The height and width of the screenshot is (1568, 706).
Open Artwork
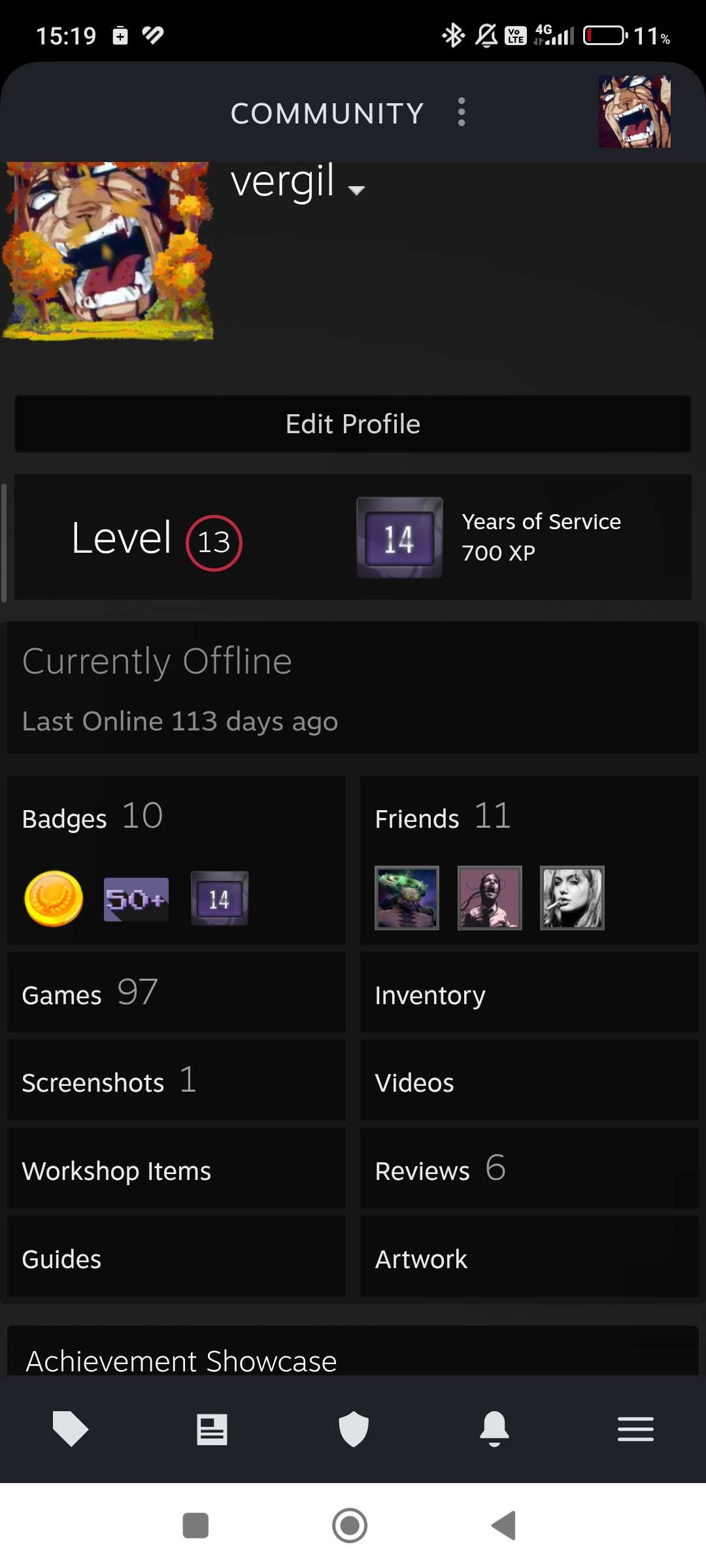(x=421, y=1258)
